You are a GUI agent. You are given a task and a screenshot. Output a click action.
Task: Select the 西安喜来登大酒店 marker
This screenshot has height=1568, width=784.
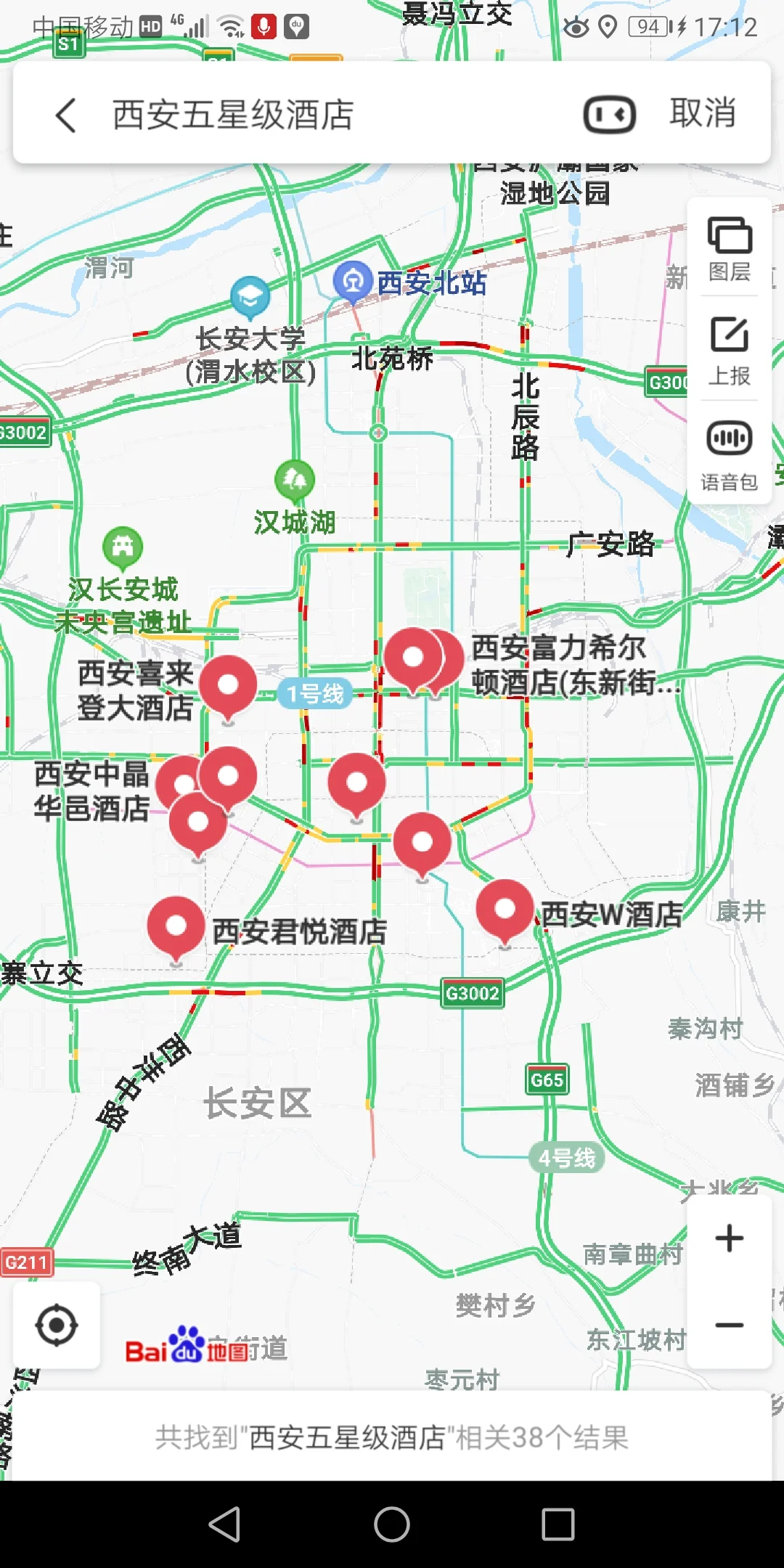click(229, 685)
